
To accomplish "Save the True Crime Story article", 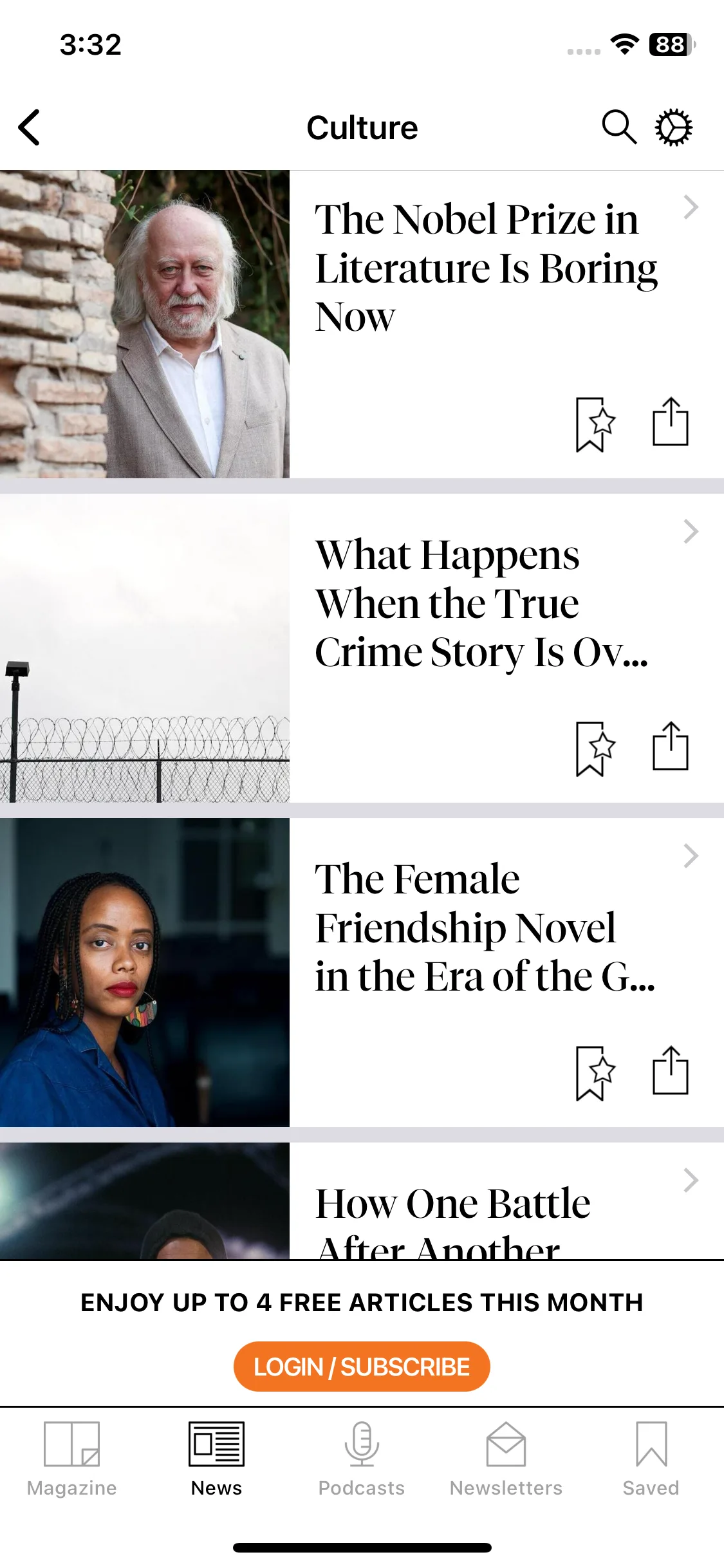I will [595, 749].
